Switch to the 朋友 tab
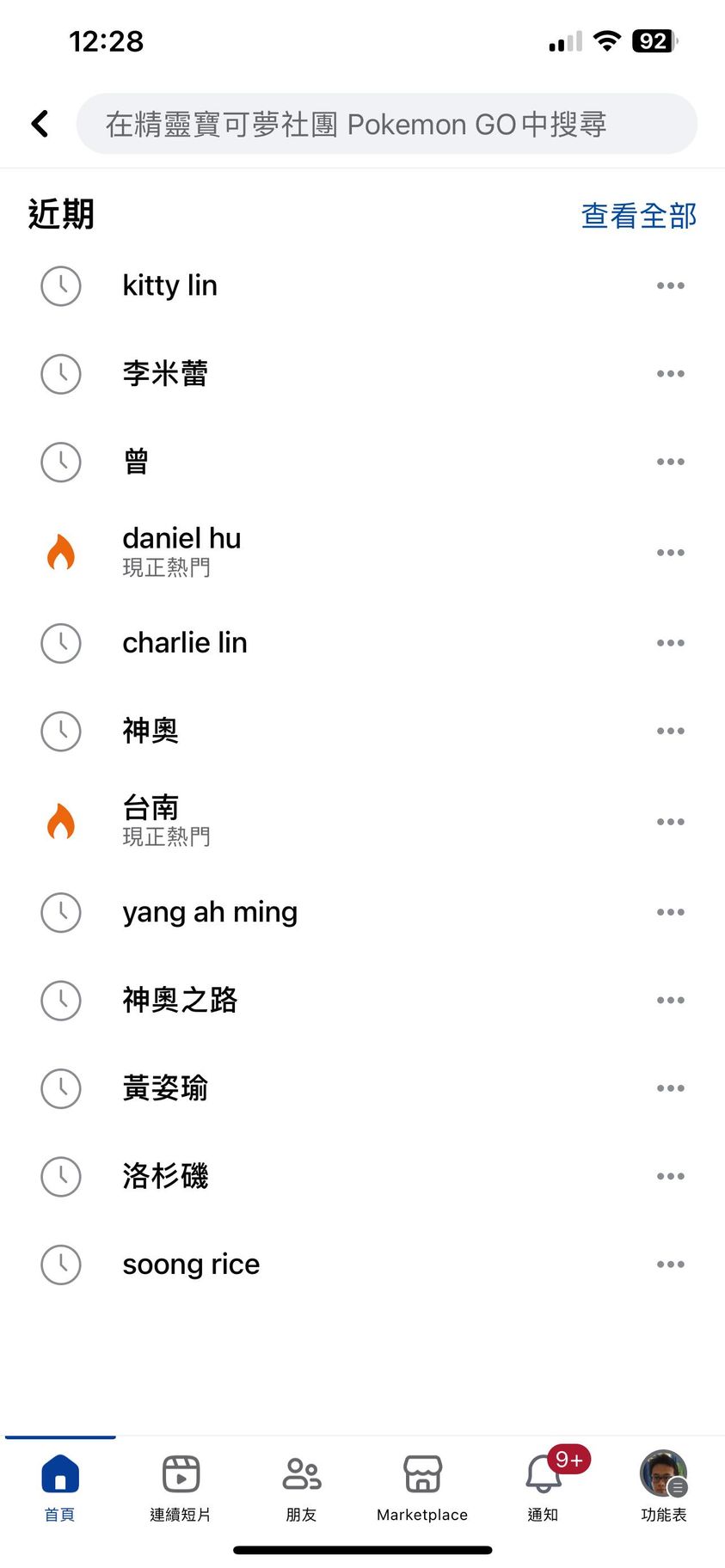Viewport: 725px width, 1568px height. (x=302, y=1486)
